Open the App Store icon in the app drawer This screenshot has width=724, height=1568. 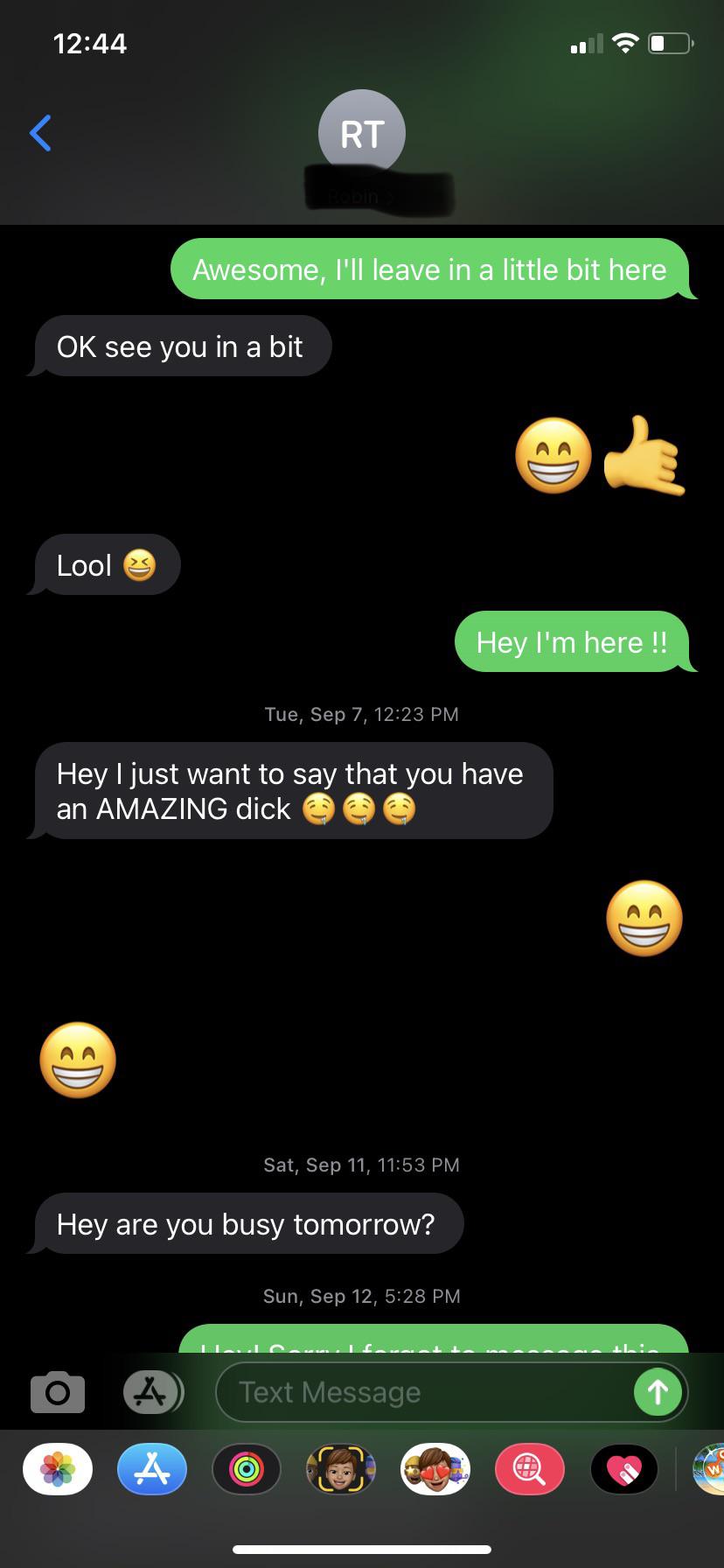pyautogui.click(x=151, y=1468)
